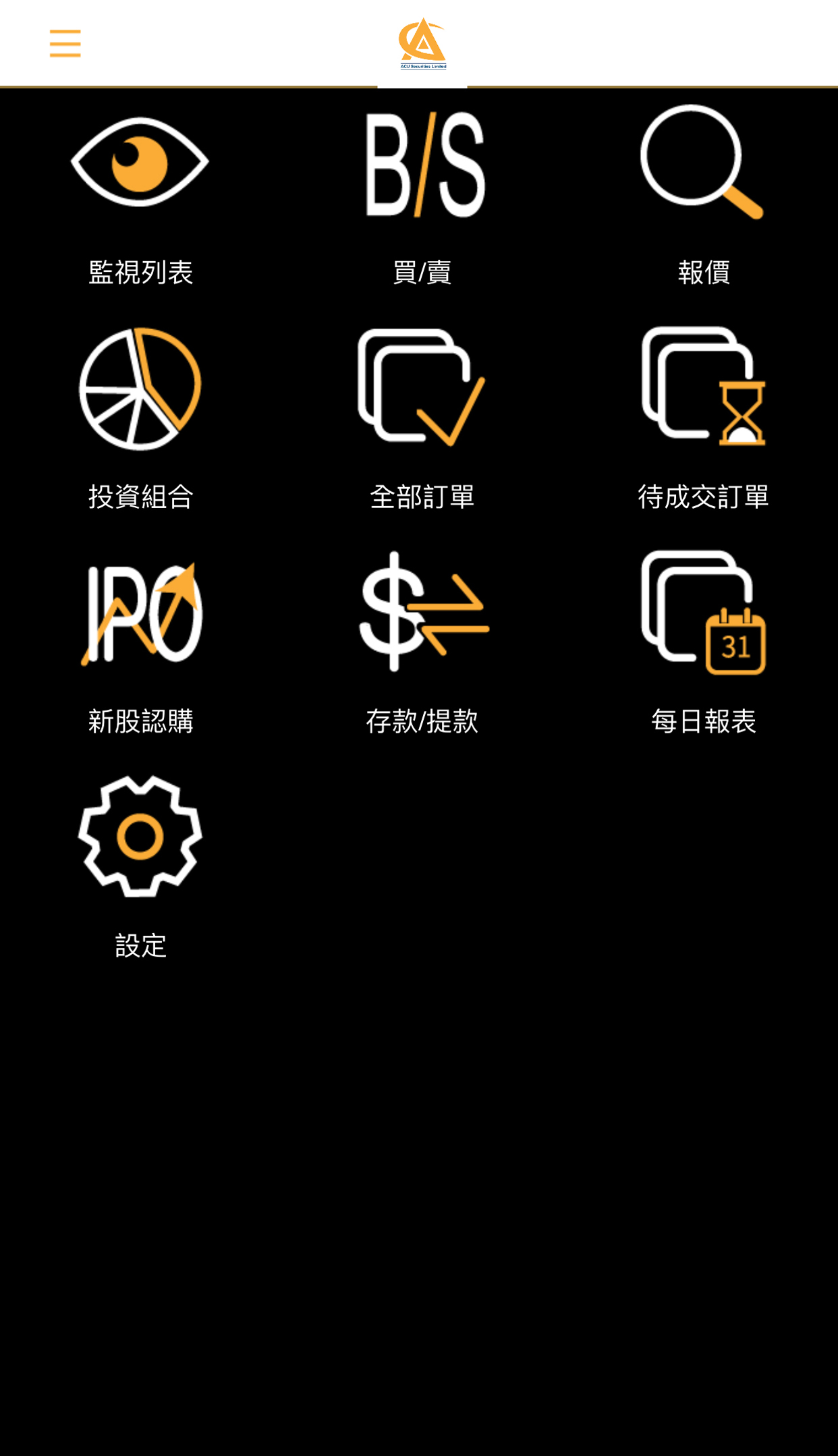Open the hamburger drawer menu
The height and width of the screenshot is (1456, 838).
(x=65, y=43)
